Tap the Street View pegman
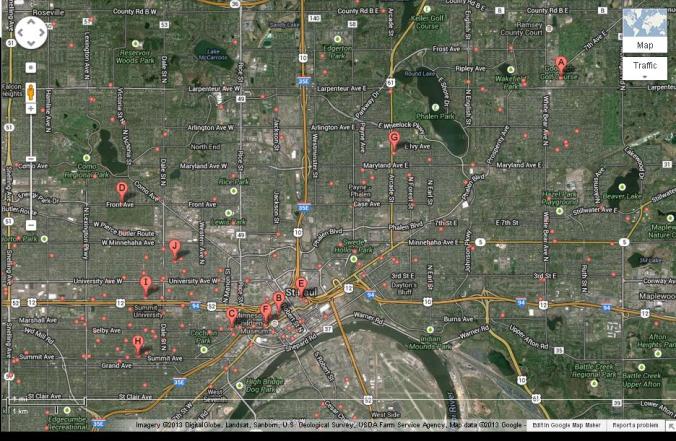This screenshot has width=676, height=441. click(x=31, y=93)
